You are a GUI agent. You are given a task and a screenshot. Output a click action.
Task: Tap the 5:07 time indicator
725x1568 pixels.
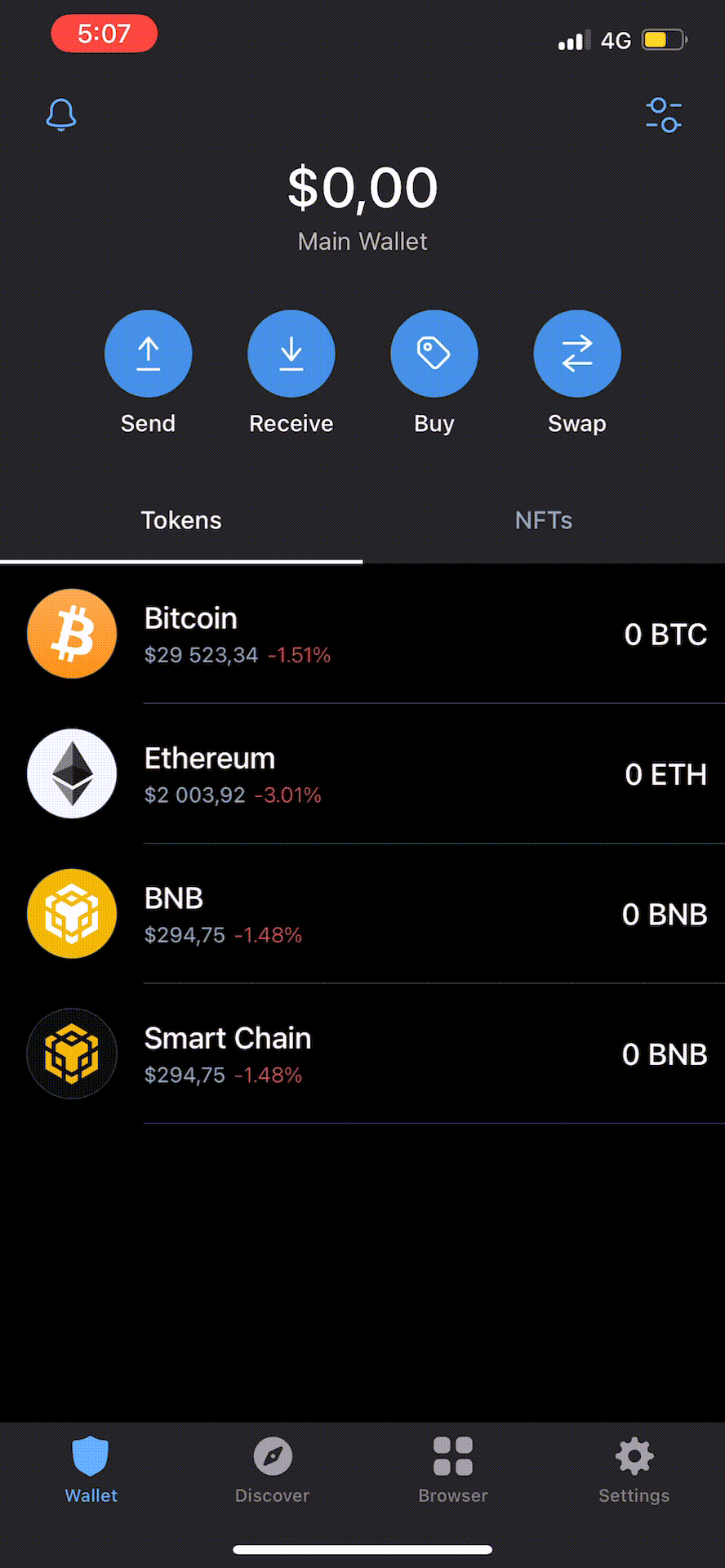(104, 34)
